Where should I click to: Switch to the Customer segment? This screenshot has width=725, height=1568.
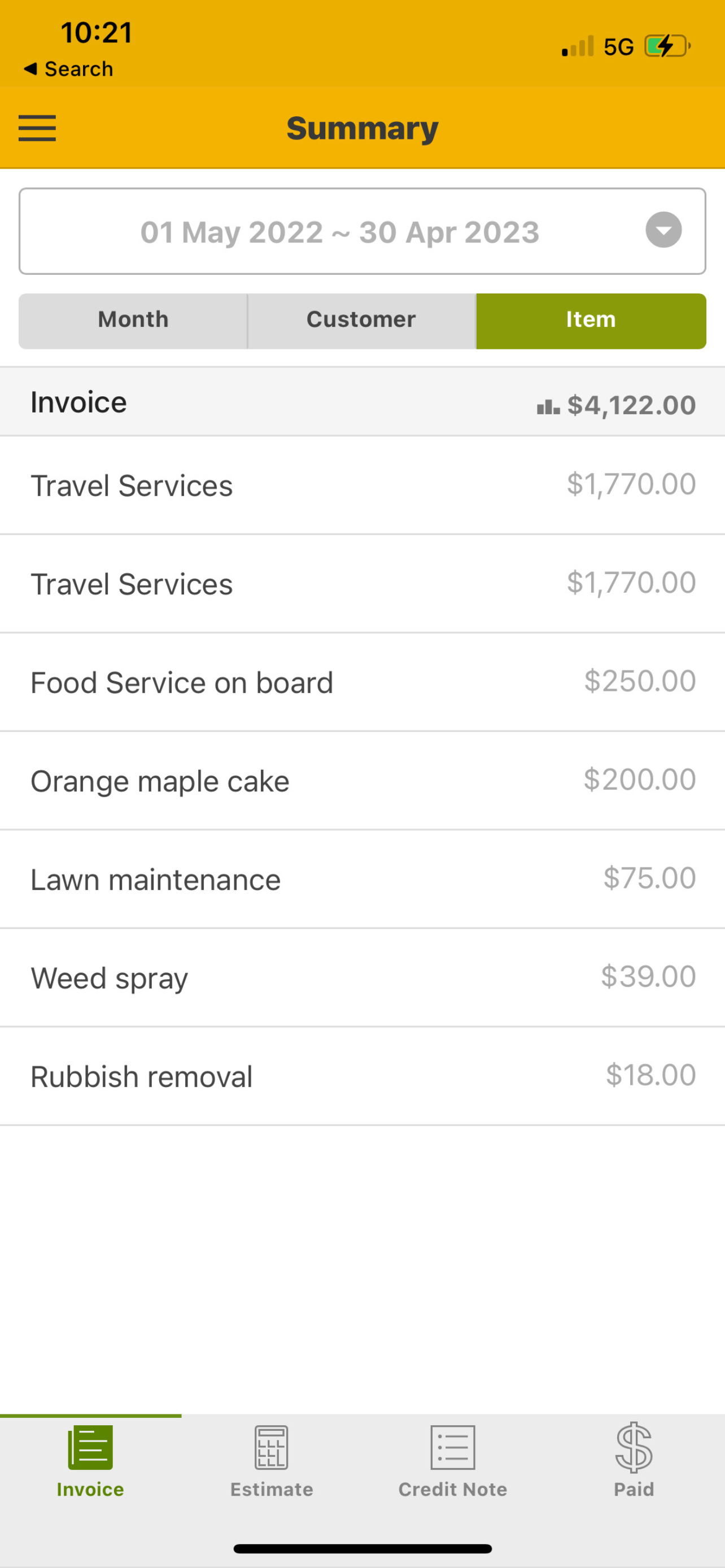[361, 321]
